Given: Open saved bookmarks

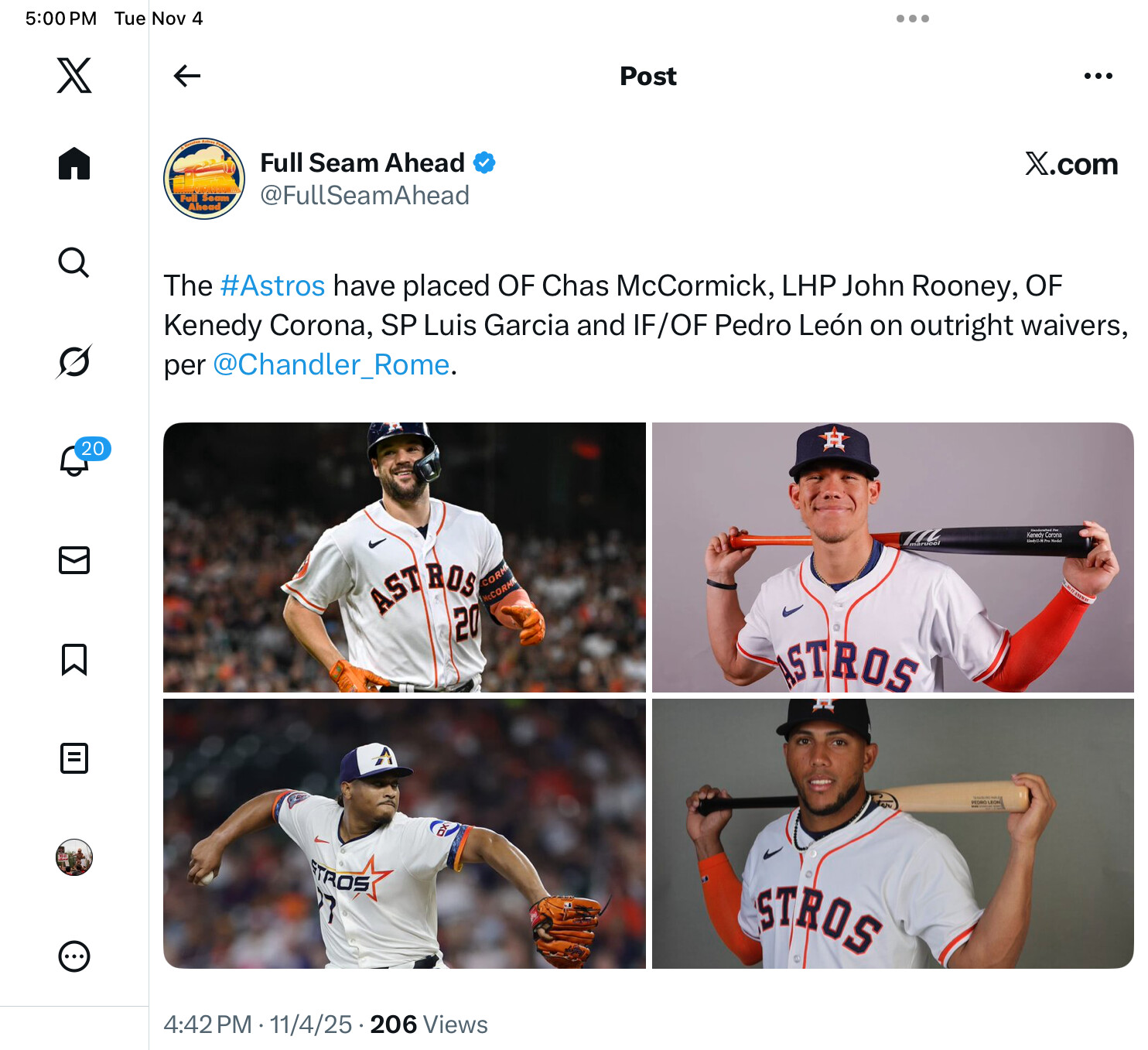Looking at the screenshot, I should [74, 659].
